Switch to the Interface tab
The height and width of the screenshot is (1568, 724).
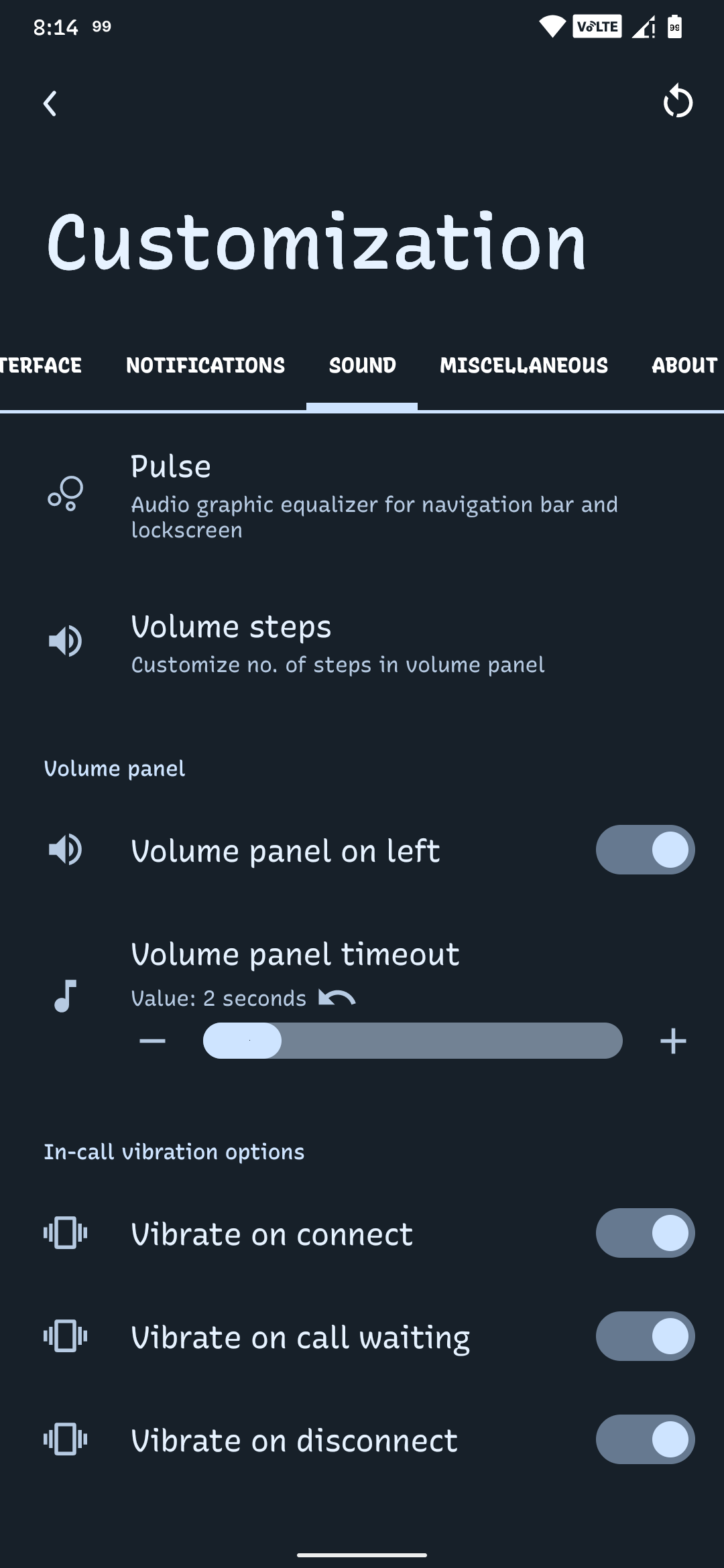40,365
